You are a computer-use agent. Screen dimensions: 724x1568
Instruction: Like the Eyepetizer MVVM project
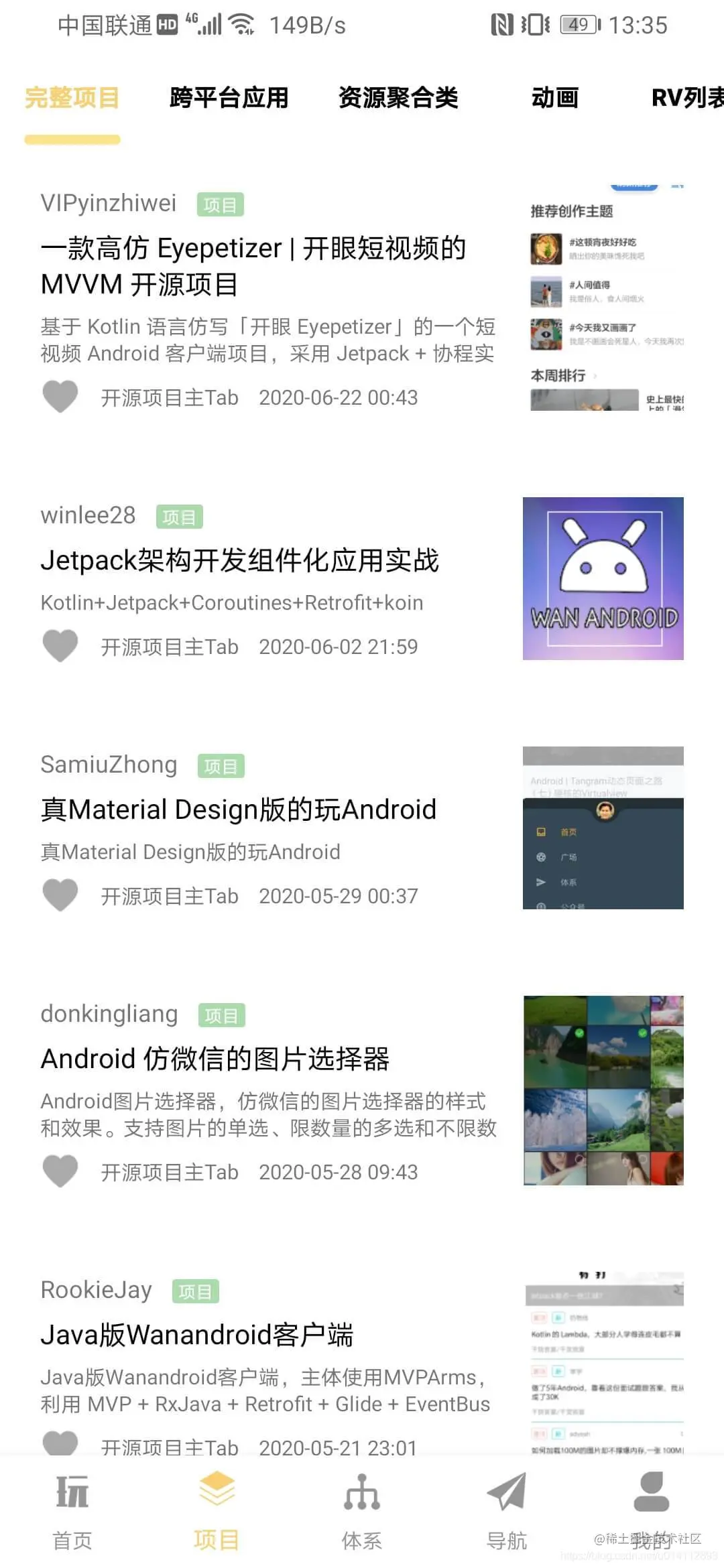tap(60, 397)
